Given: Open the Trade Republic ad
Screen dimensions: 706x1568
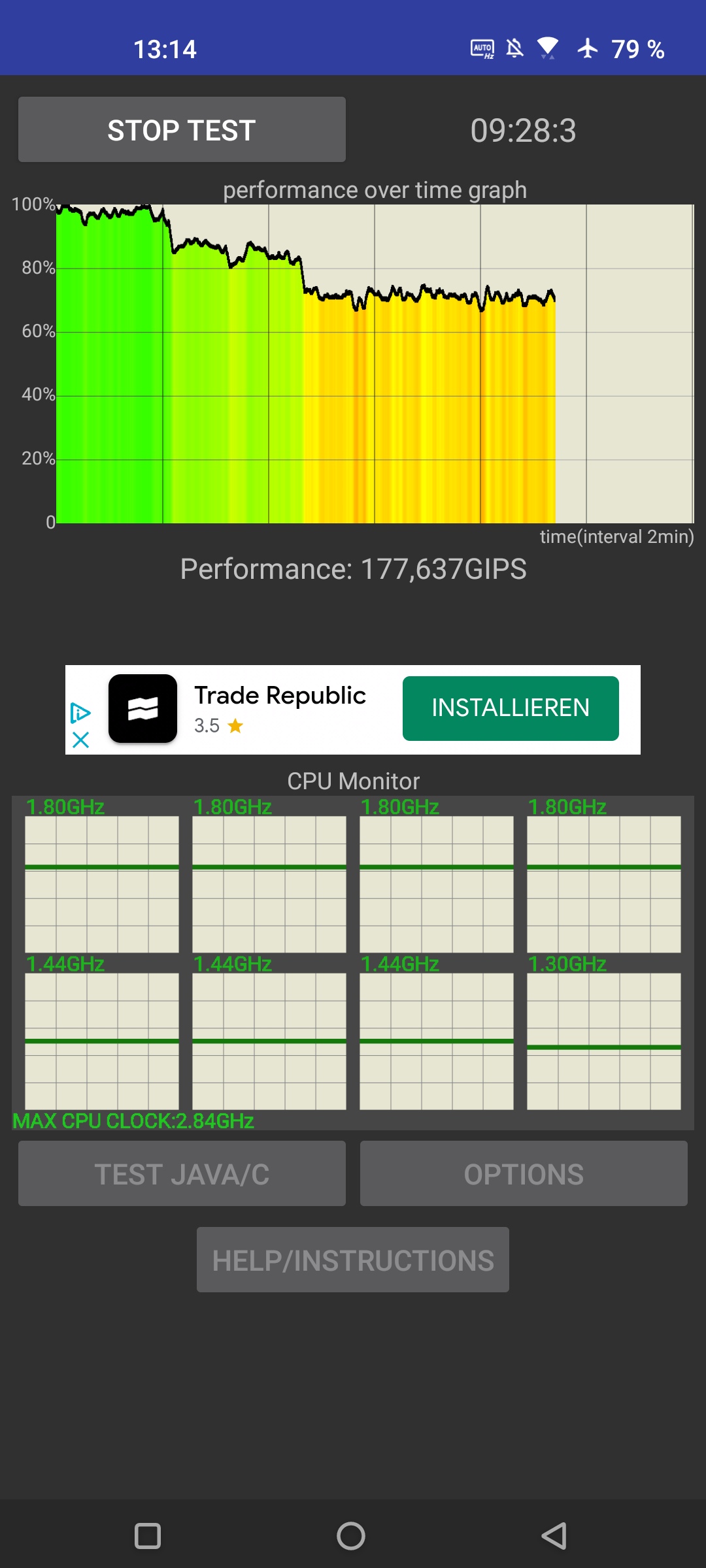Looking at the screenshot, I should [x=280, y=696].
